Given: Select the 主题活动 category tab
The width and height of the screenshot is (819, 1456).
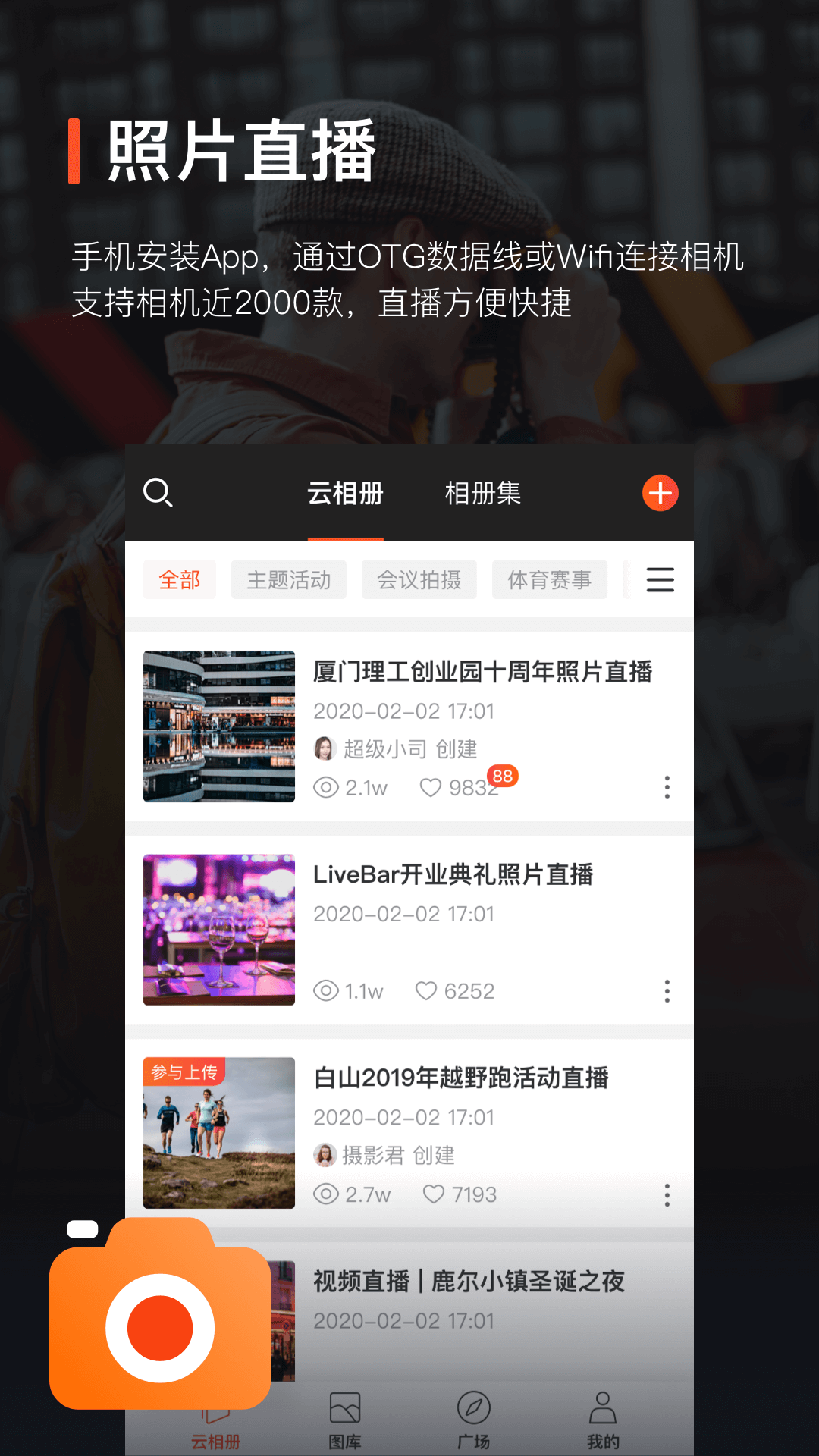Looking at the screenshot, I should [288, 579].
